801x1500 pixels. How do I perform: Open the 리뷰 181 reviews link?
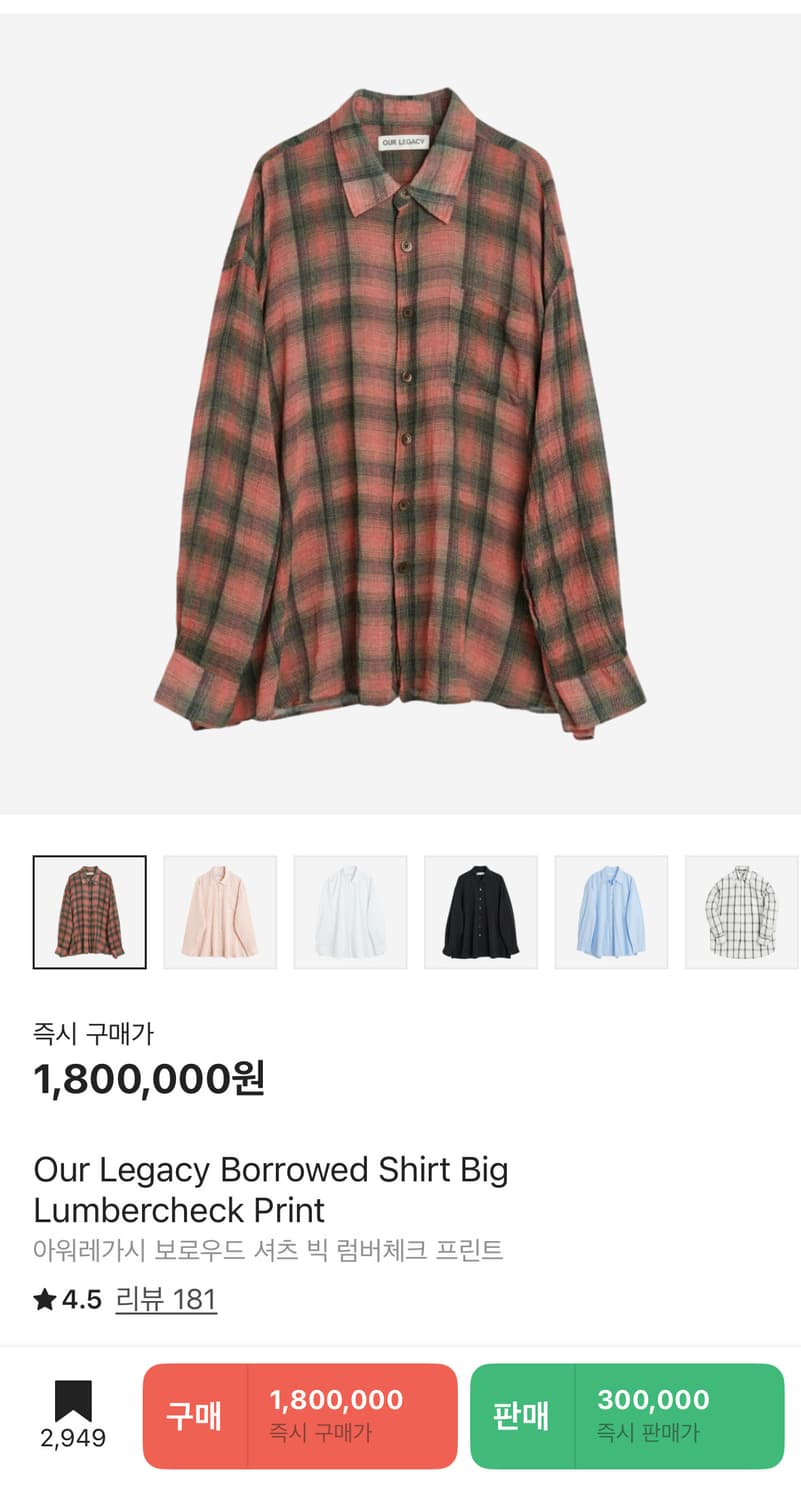(x=166, y=1299)
